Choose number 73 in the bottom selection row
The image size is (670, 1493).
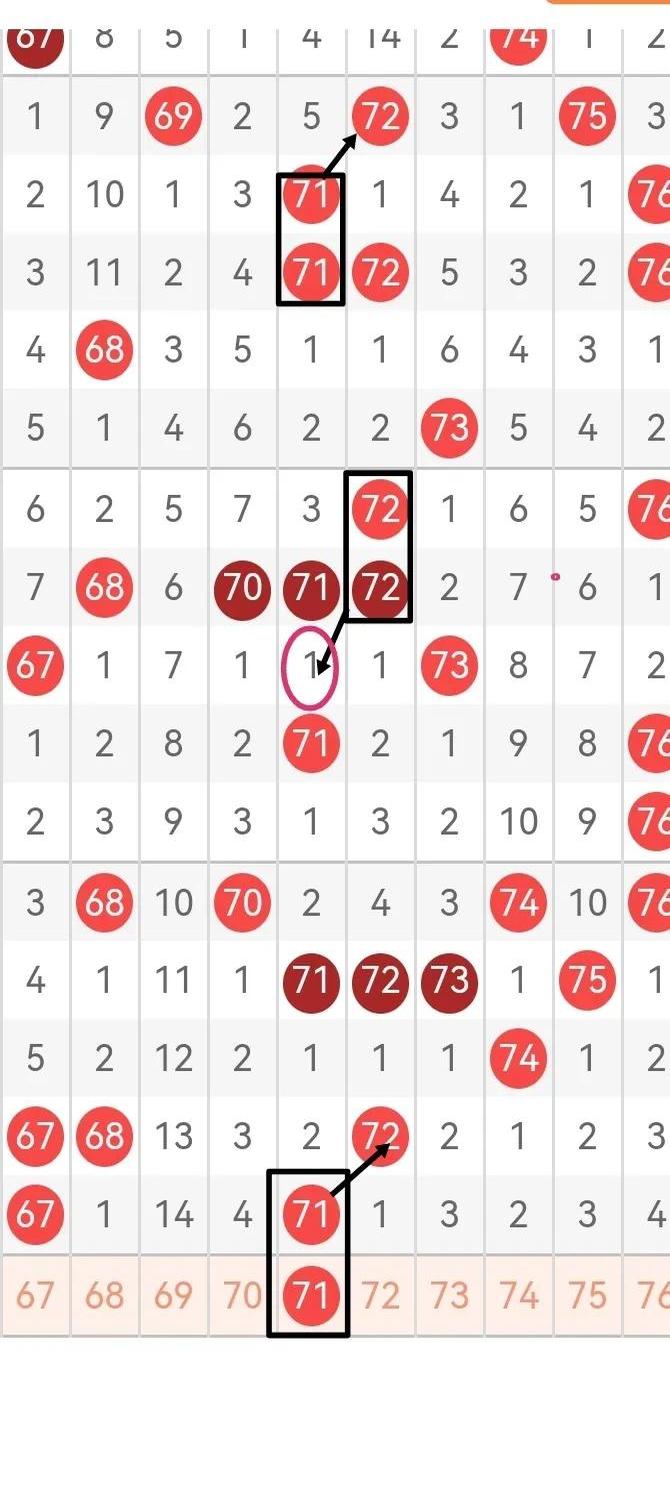(449, 1295)
